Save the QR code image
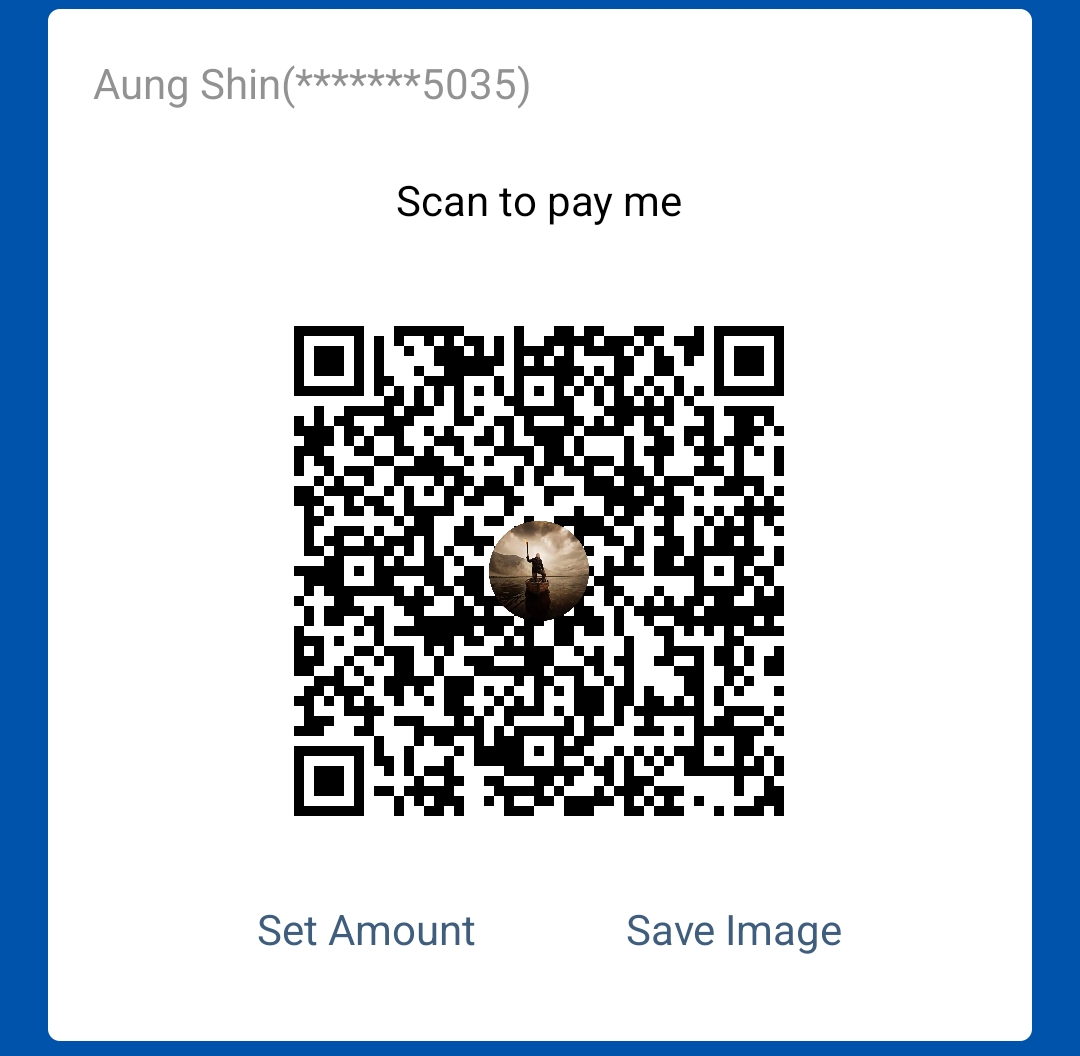The height and width of the screenshot is (1056, 1080). [x=733, y=930]
